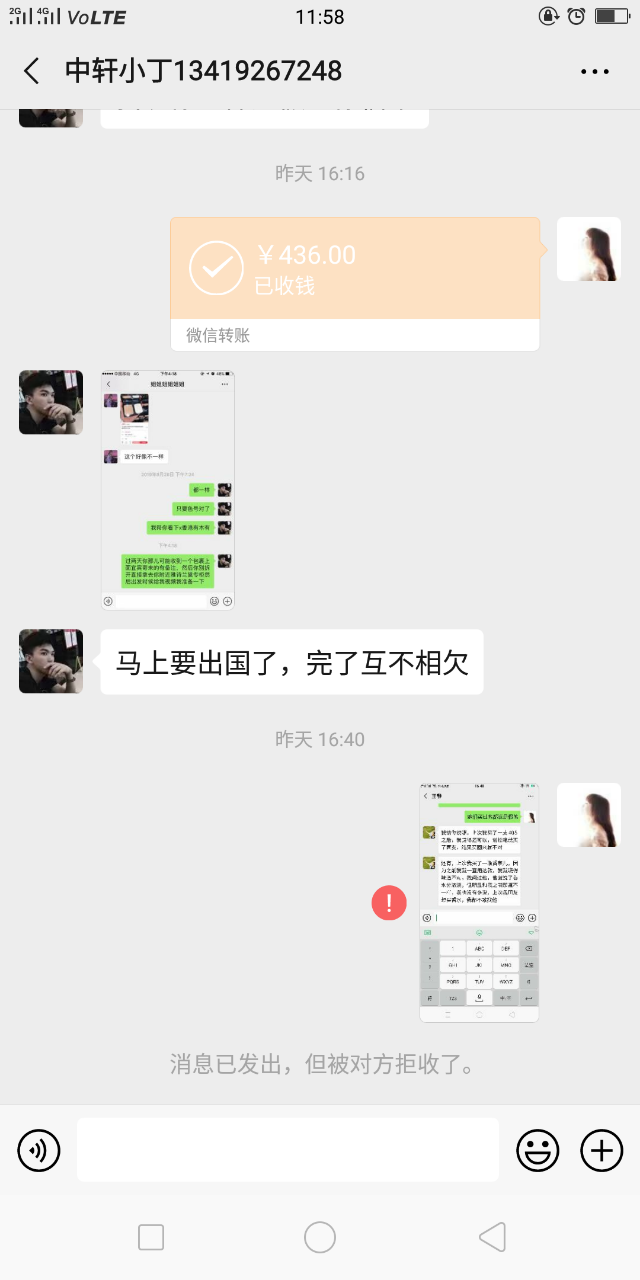The width and height of the screenshot is (640, 1280).
Task: Go to the system home screen
Action: coord(320,1238)
